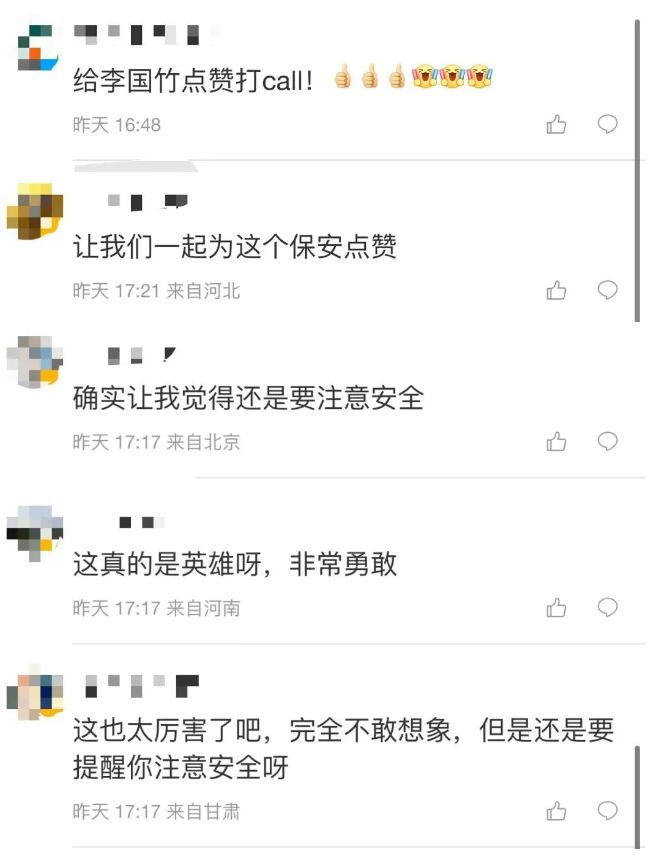
Task: Reply to the comment 这真的是英雄呀，非常勇敢
Action: click(607, 608)
